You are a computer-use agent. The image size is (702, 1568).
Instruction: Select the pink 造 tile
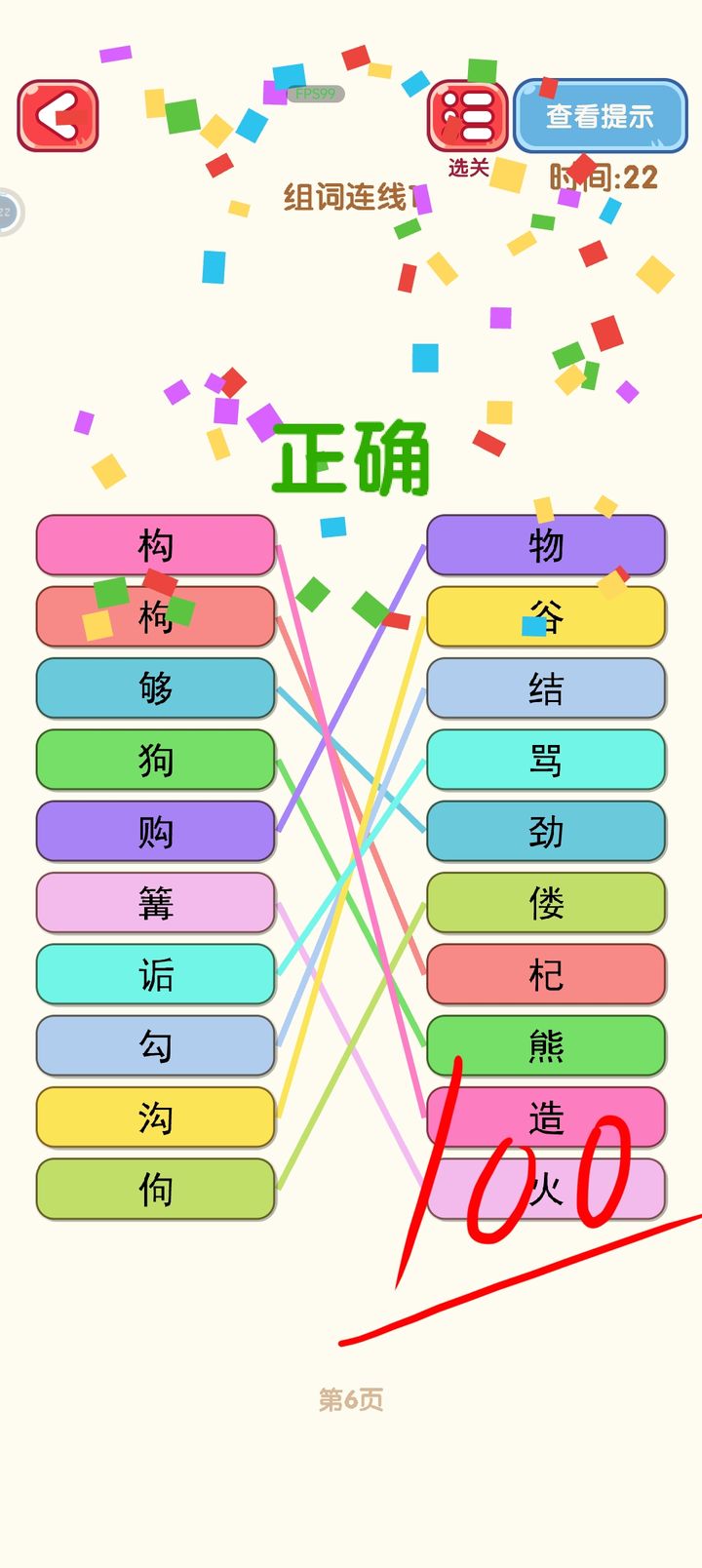pos(546,1117)
